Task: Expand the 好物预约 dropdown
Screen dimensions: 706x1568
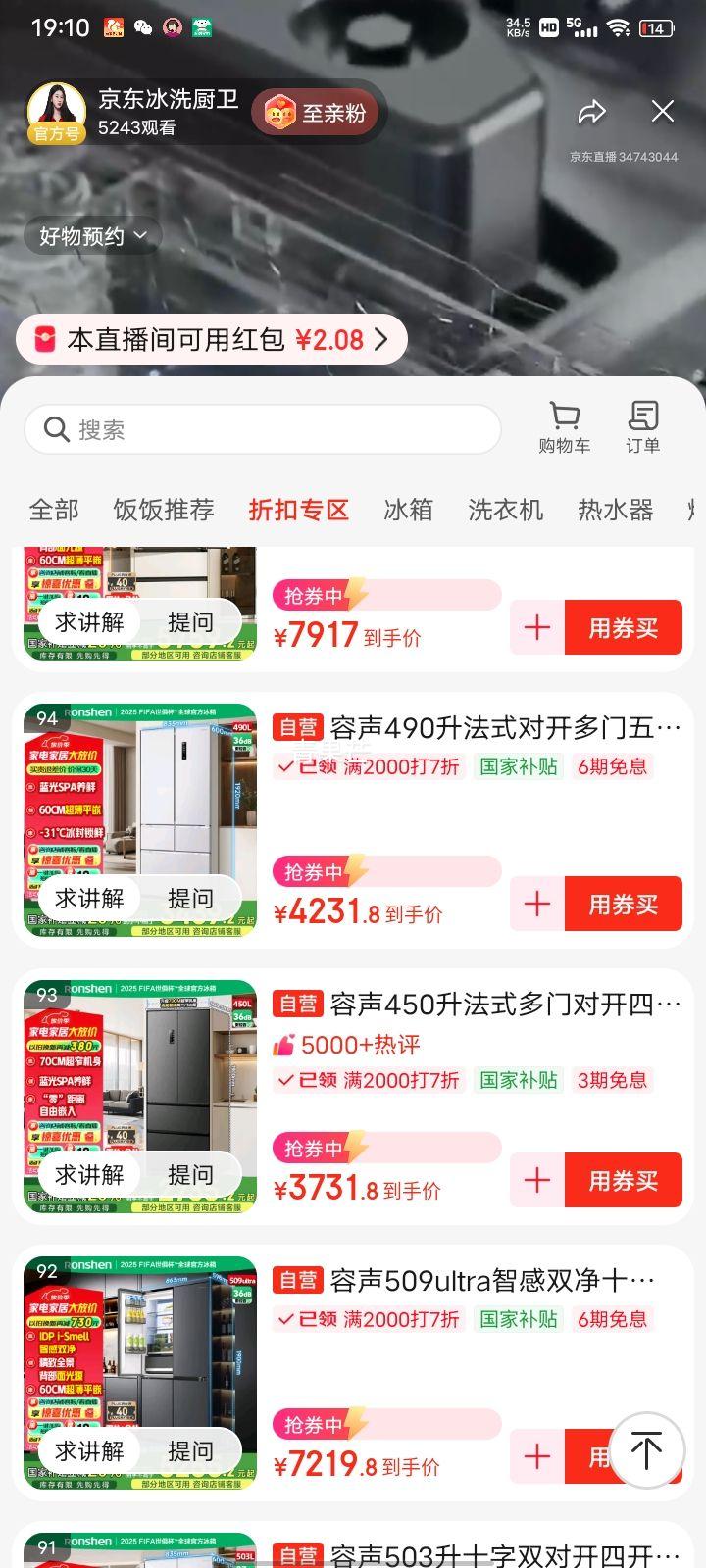Action: coord(91,235)
